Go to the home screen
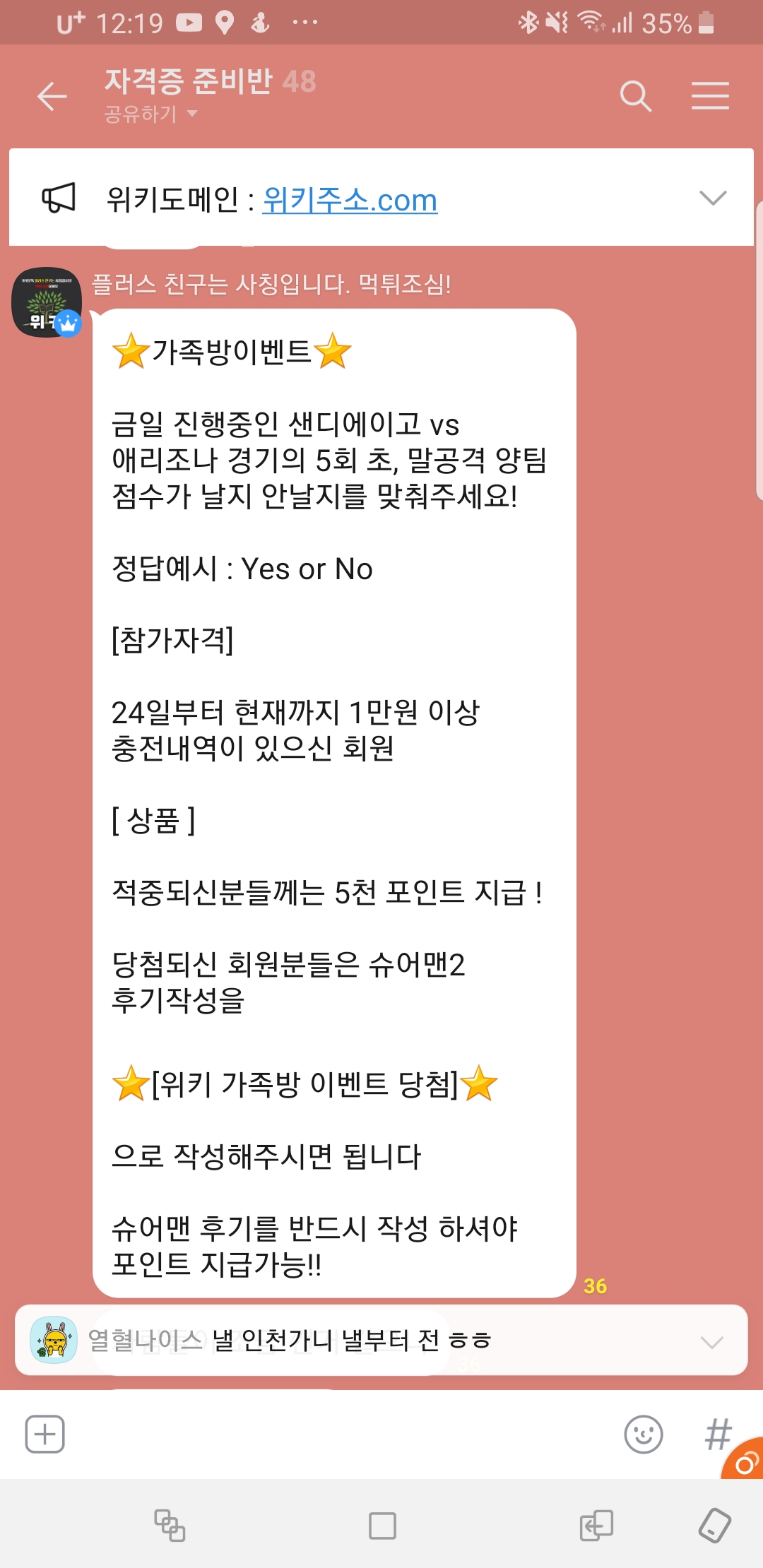This screenshot has width=763, height=1568. coord(382,1525)
